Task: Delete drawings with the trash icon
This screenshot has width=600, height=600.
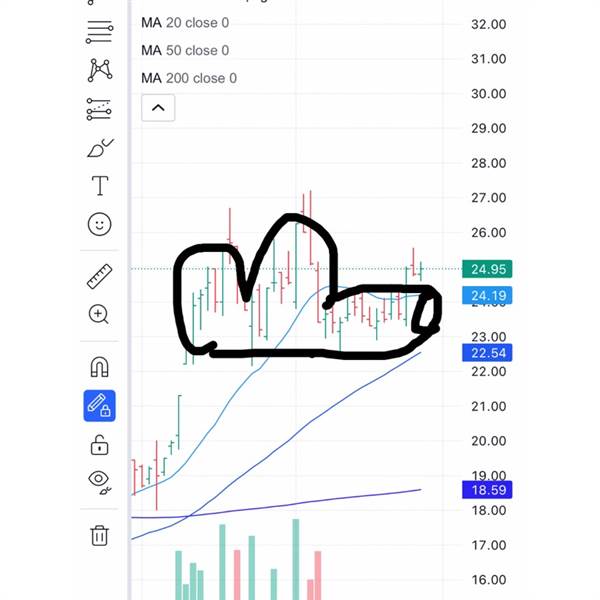Action: [x=99, y=535]
